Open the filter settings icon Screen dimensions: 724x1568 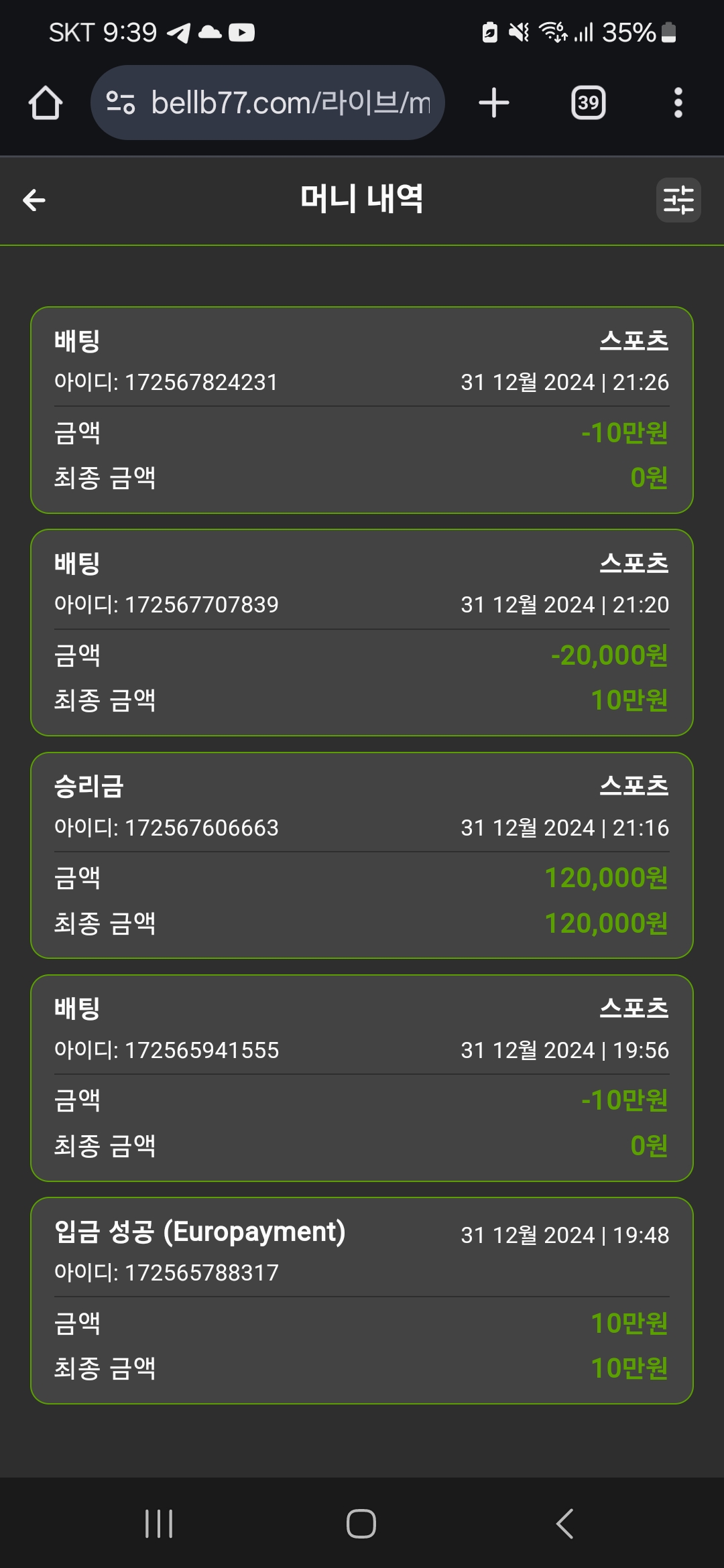[678, 200]
